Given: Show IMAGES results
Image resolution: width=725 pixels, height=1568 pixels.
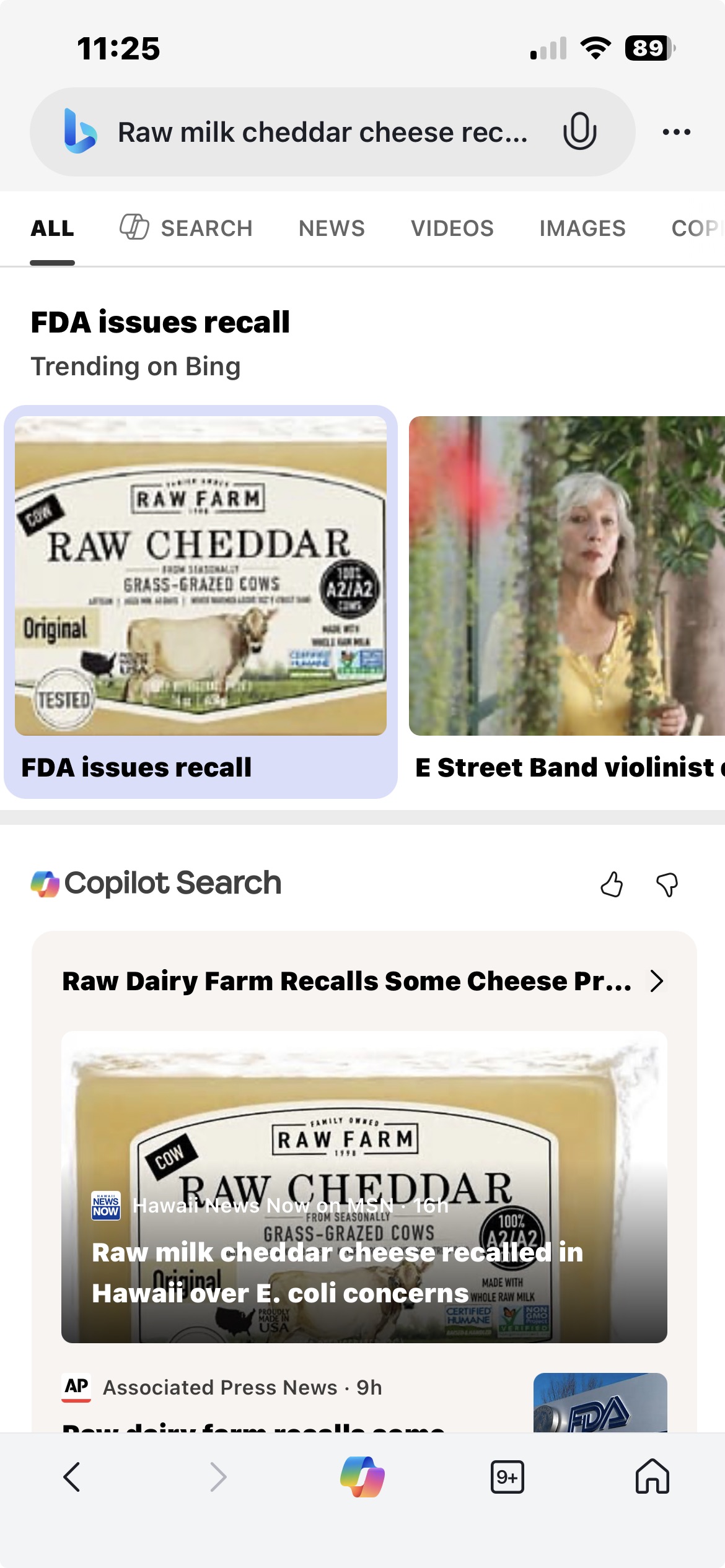Looking at the screenshot, I should pos(582,229).
